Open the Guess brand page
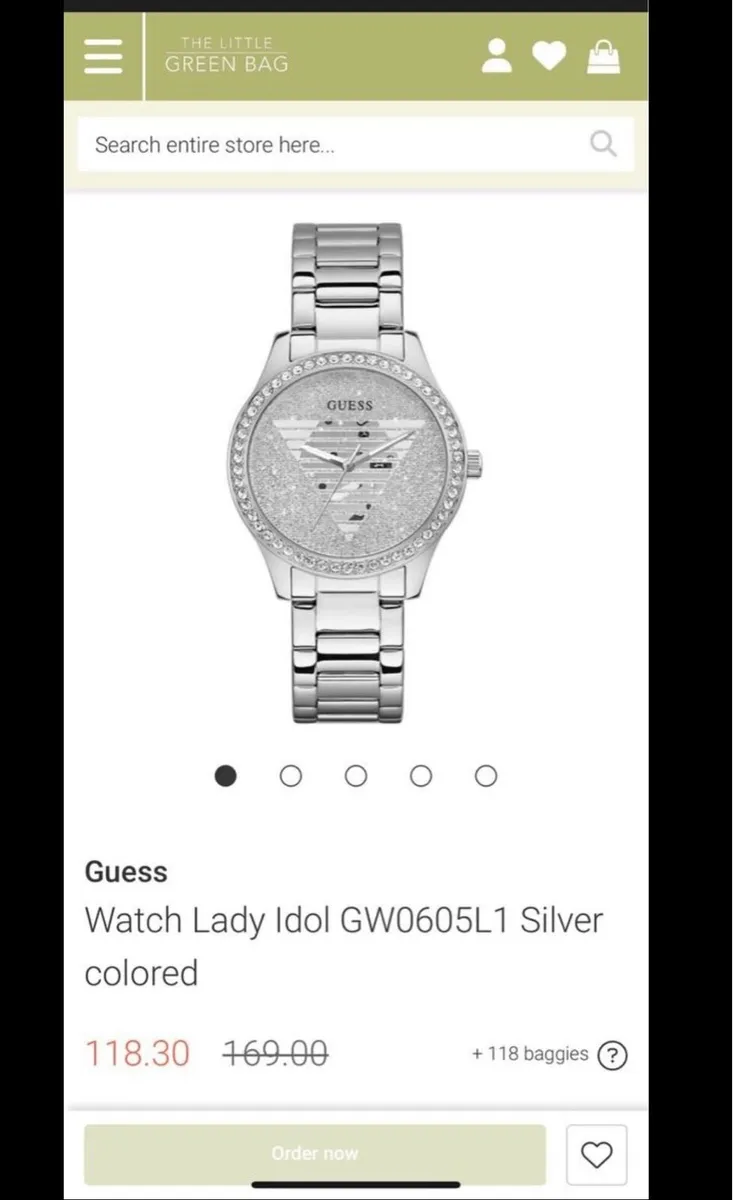The image size is (733, 1200). pos(126,872)
